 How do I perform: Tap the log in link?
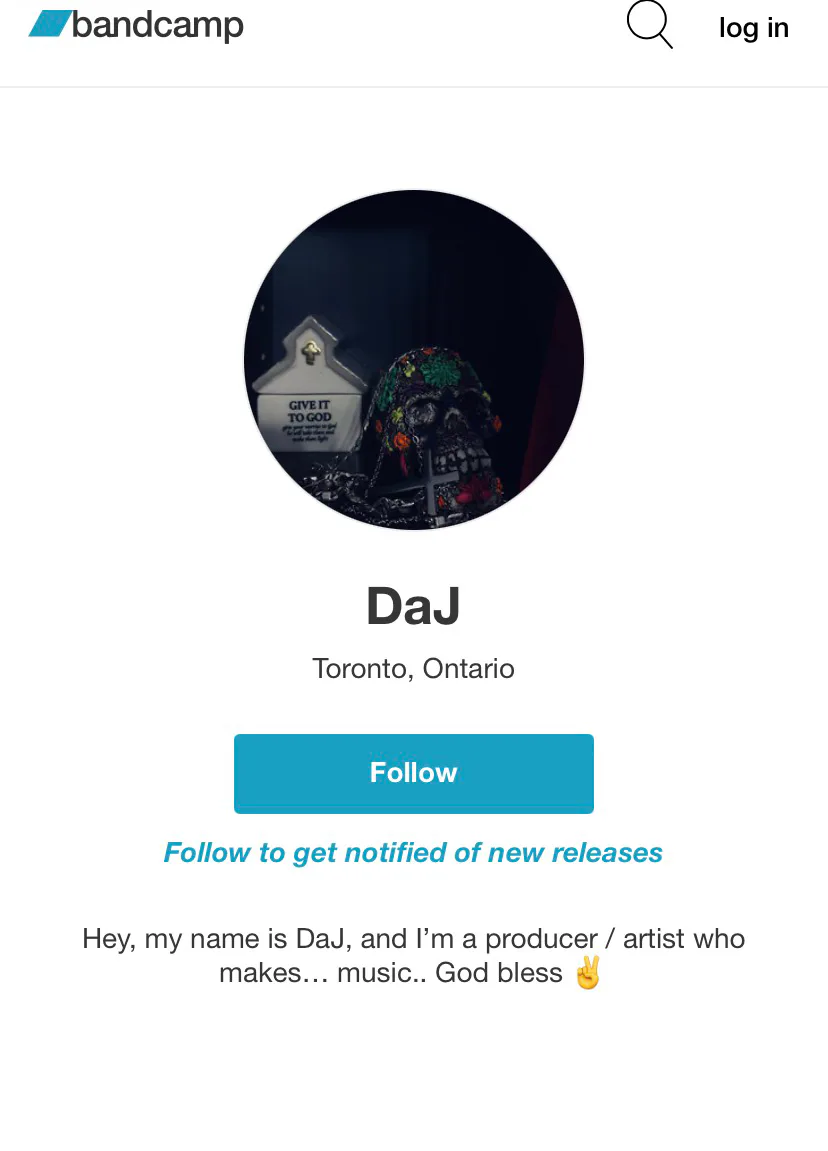click(x=754, y=28)
